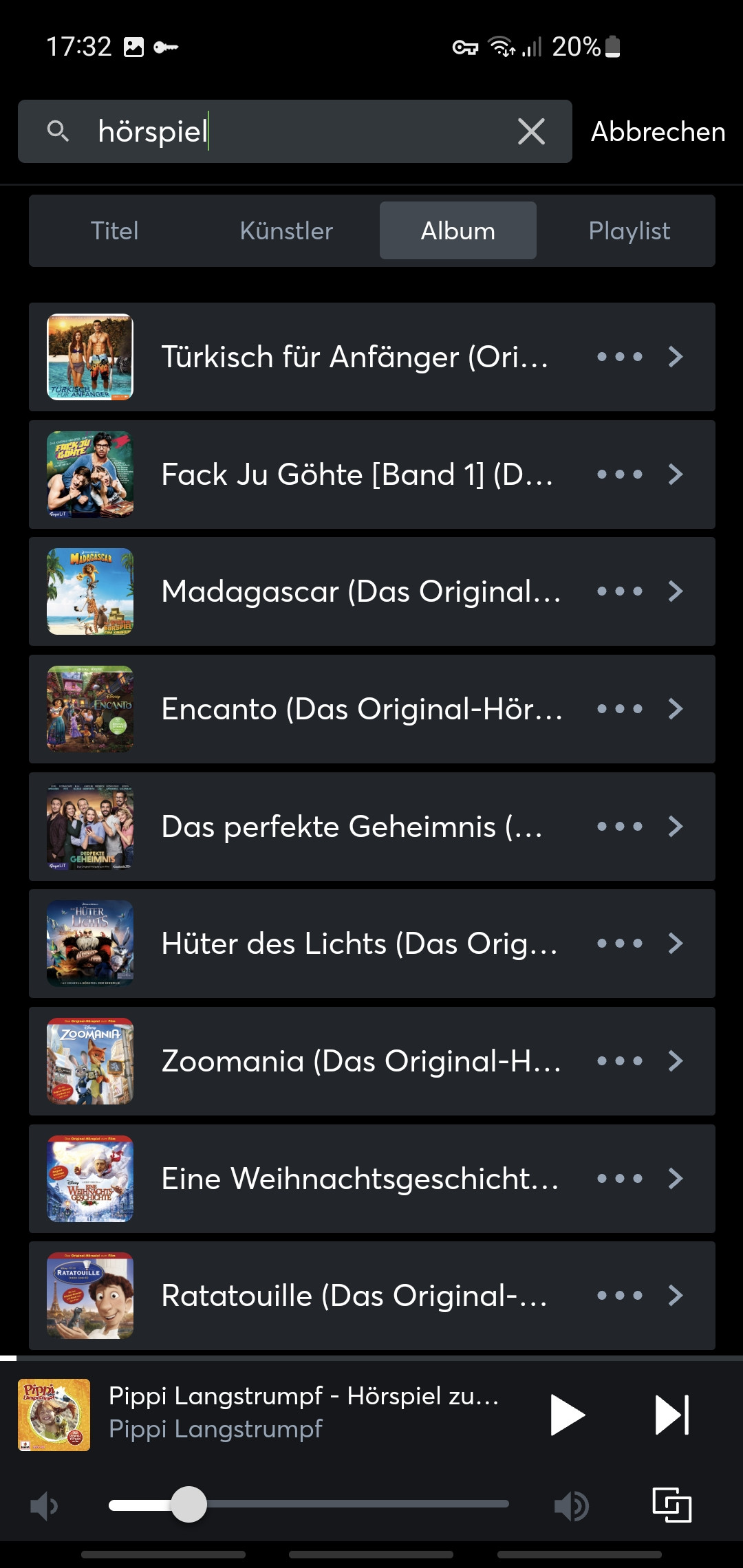The height and width of the screenshot is (1568, 743).
Task: Switch to the Titel tab
Action: (x=115, y=230)
